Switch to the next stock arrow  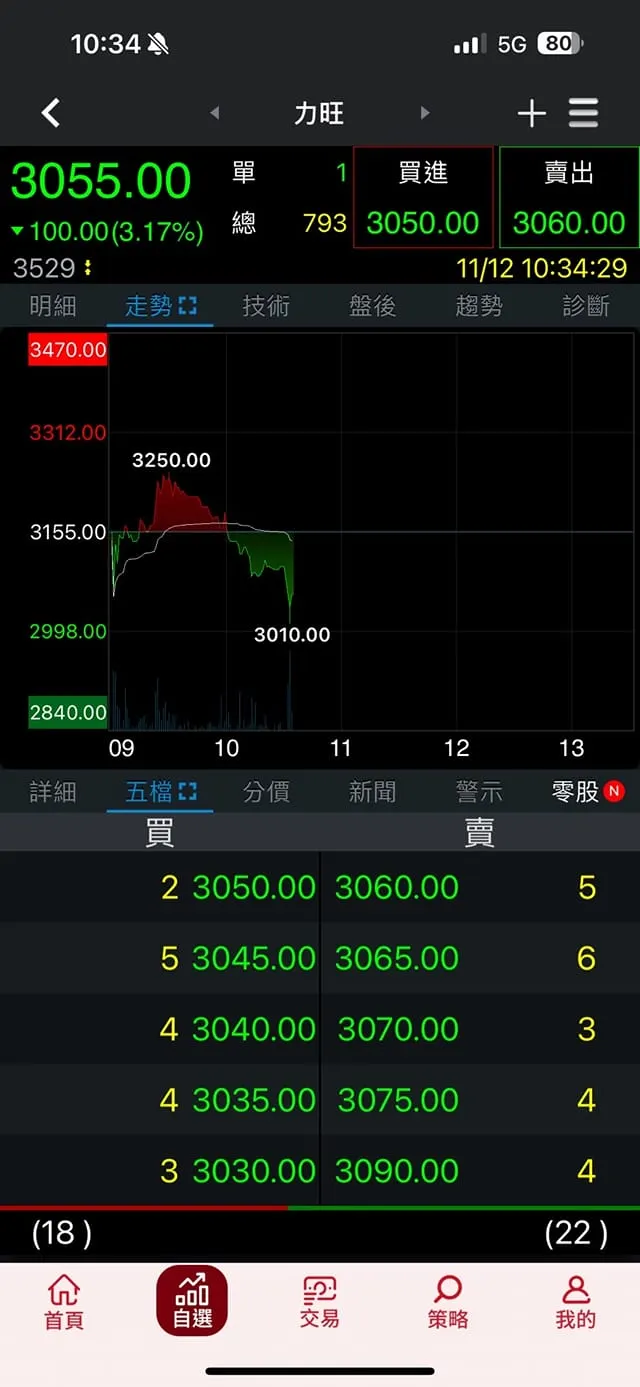425,113
